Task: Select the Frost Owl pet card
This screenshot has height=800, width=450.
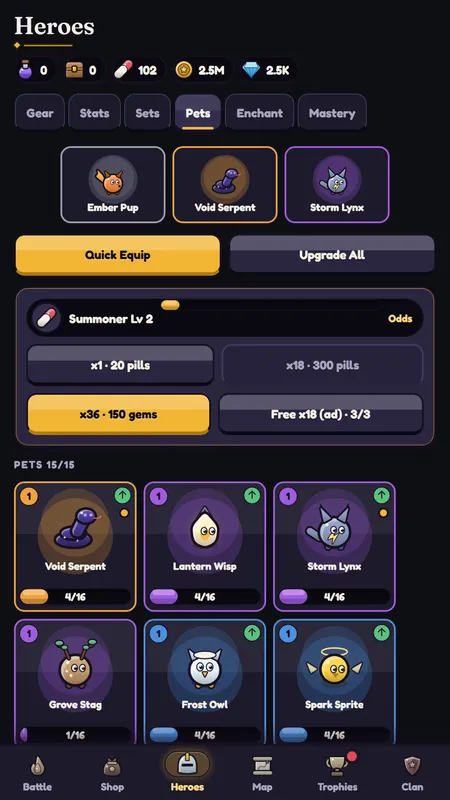Action: [x=205, y=682]
